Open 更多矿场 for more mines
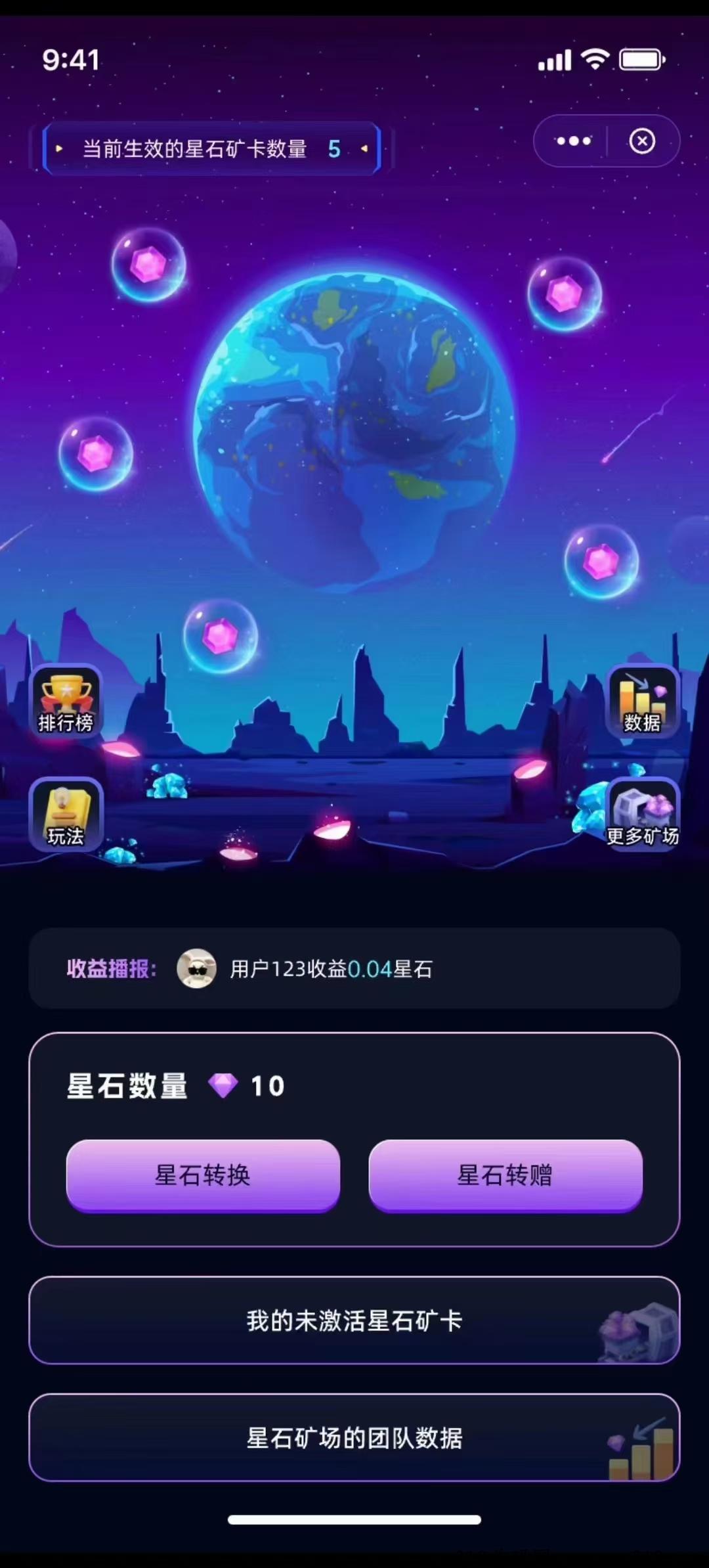709x1568 pixels. (x=642, y=815)
